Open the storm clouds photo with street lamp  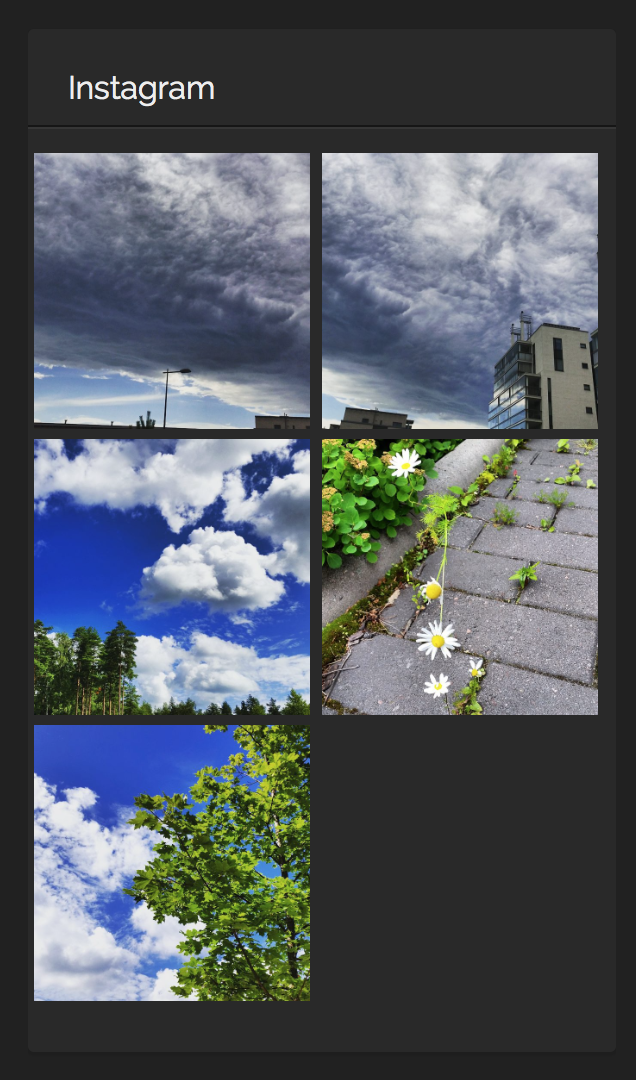[172, 290]
